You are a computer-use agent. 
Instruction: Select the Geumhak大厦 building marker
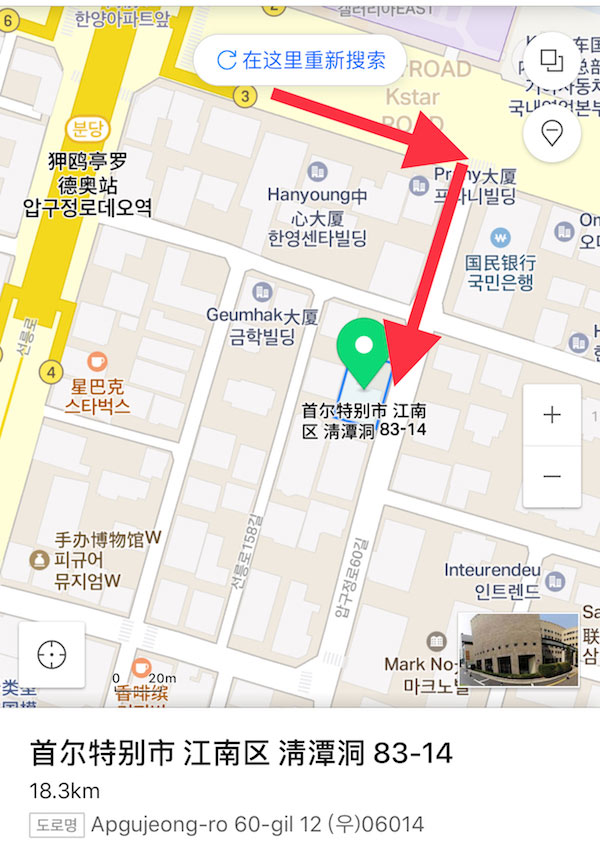pos(262,291)
